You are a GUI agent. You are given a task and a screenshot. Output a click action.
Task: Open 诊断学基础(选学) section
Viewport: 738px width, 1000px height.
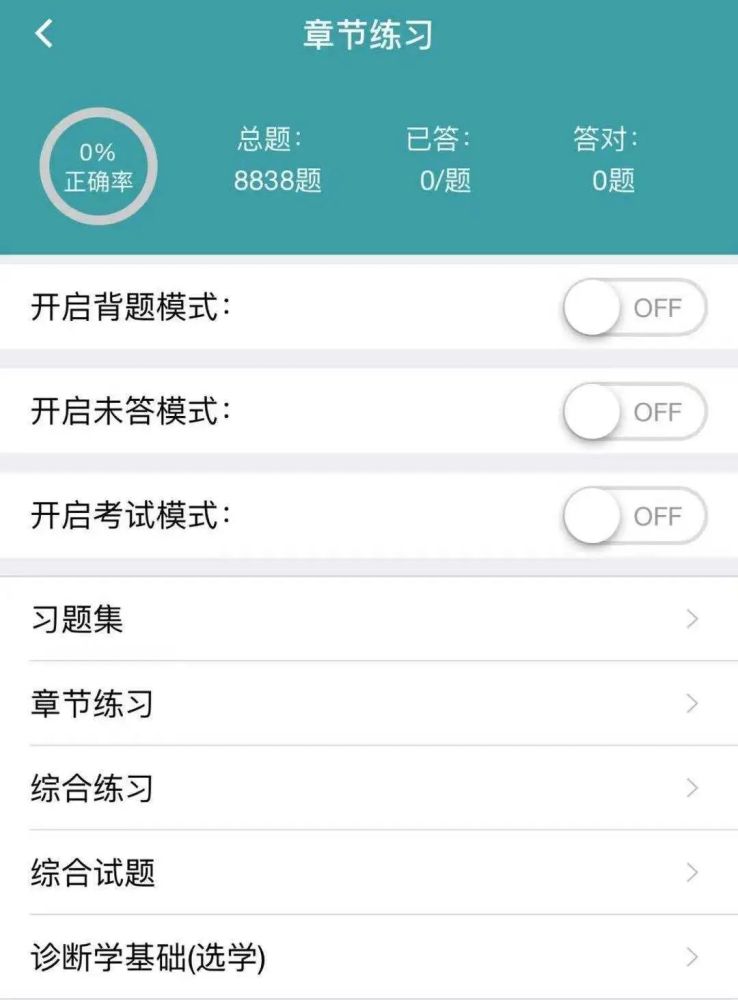[x=368, y=958]
